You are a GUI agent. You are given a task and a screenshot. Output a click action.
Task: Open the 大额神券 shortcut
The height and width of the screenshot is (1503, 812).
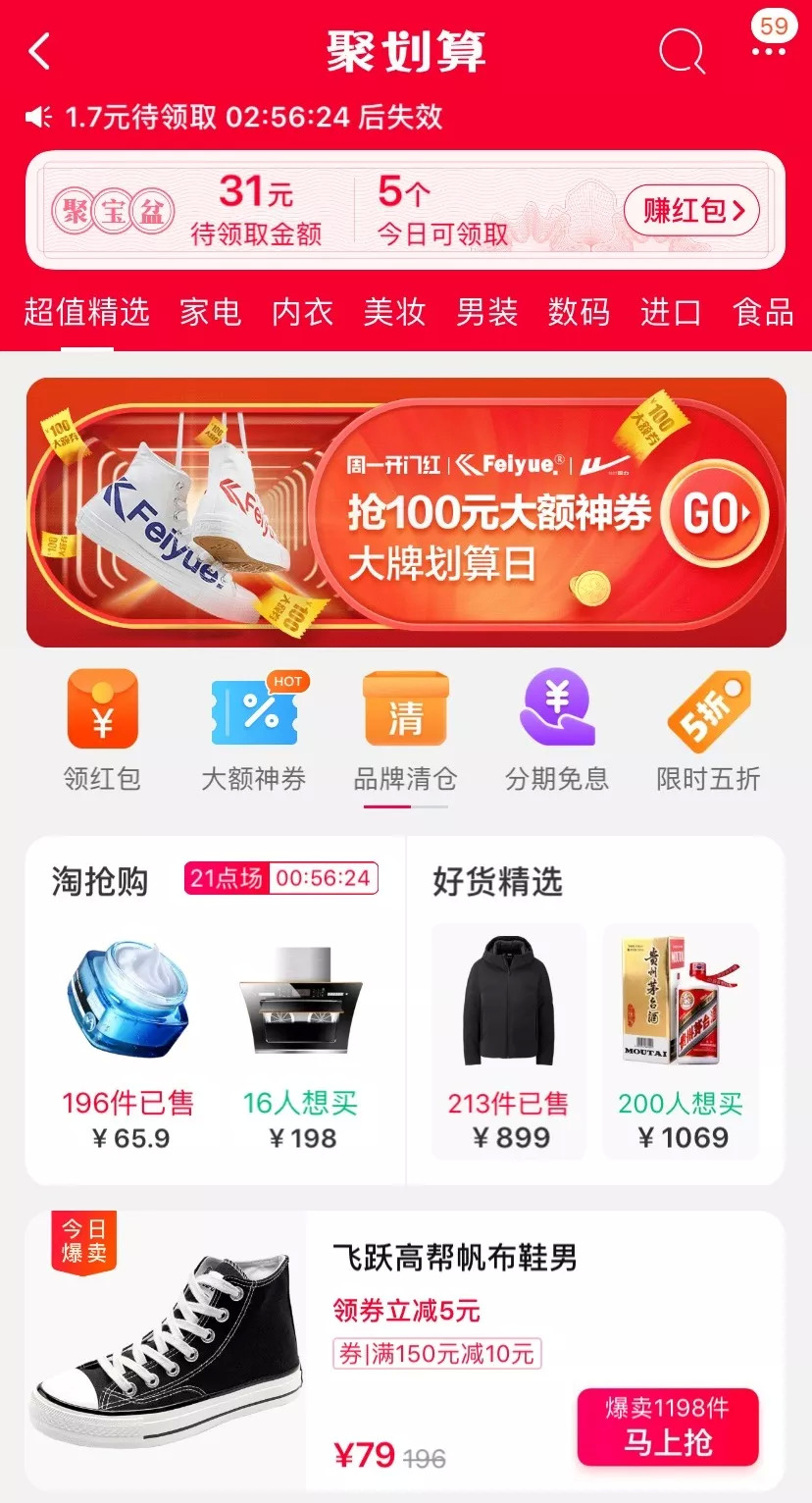point(254,731)
